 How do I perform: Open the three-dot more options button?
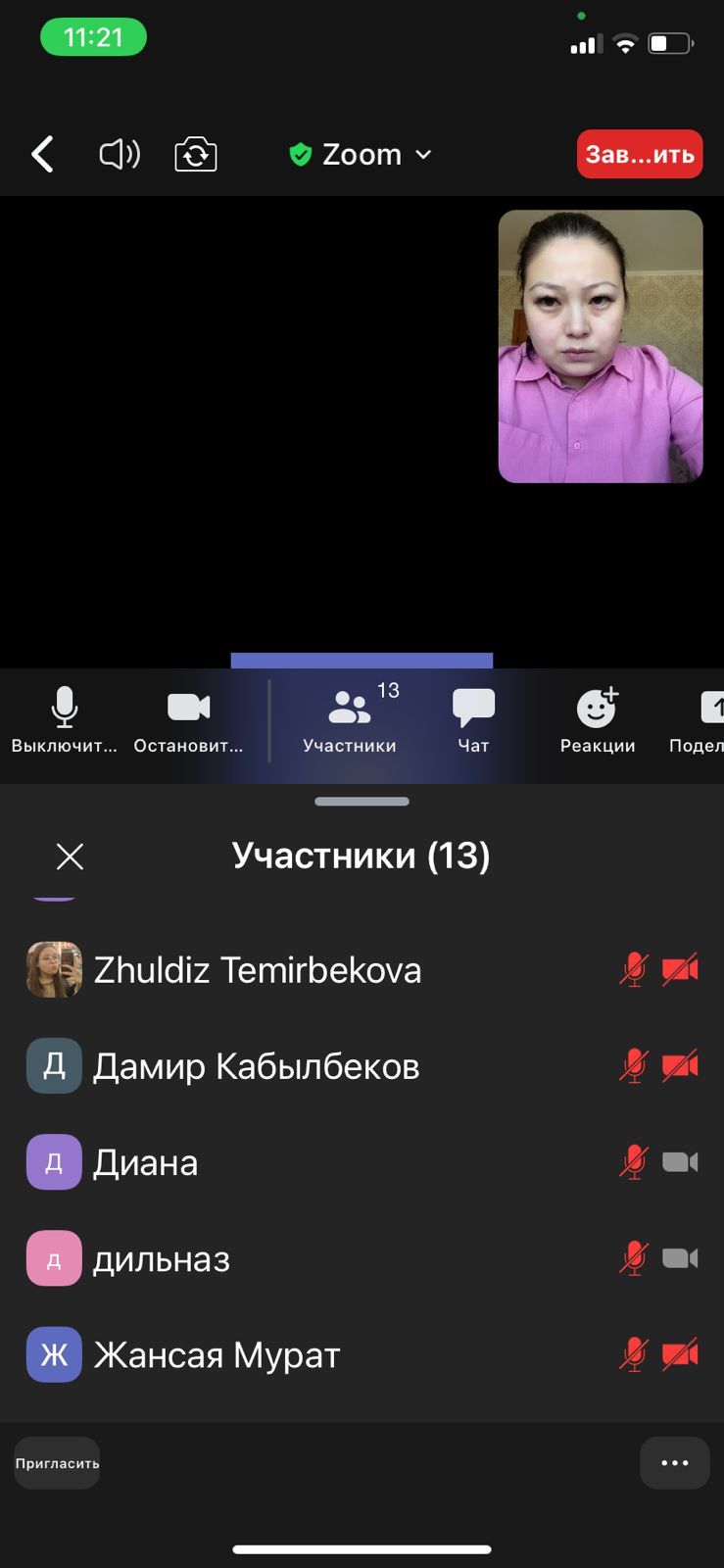[x=674, y=1463]
